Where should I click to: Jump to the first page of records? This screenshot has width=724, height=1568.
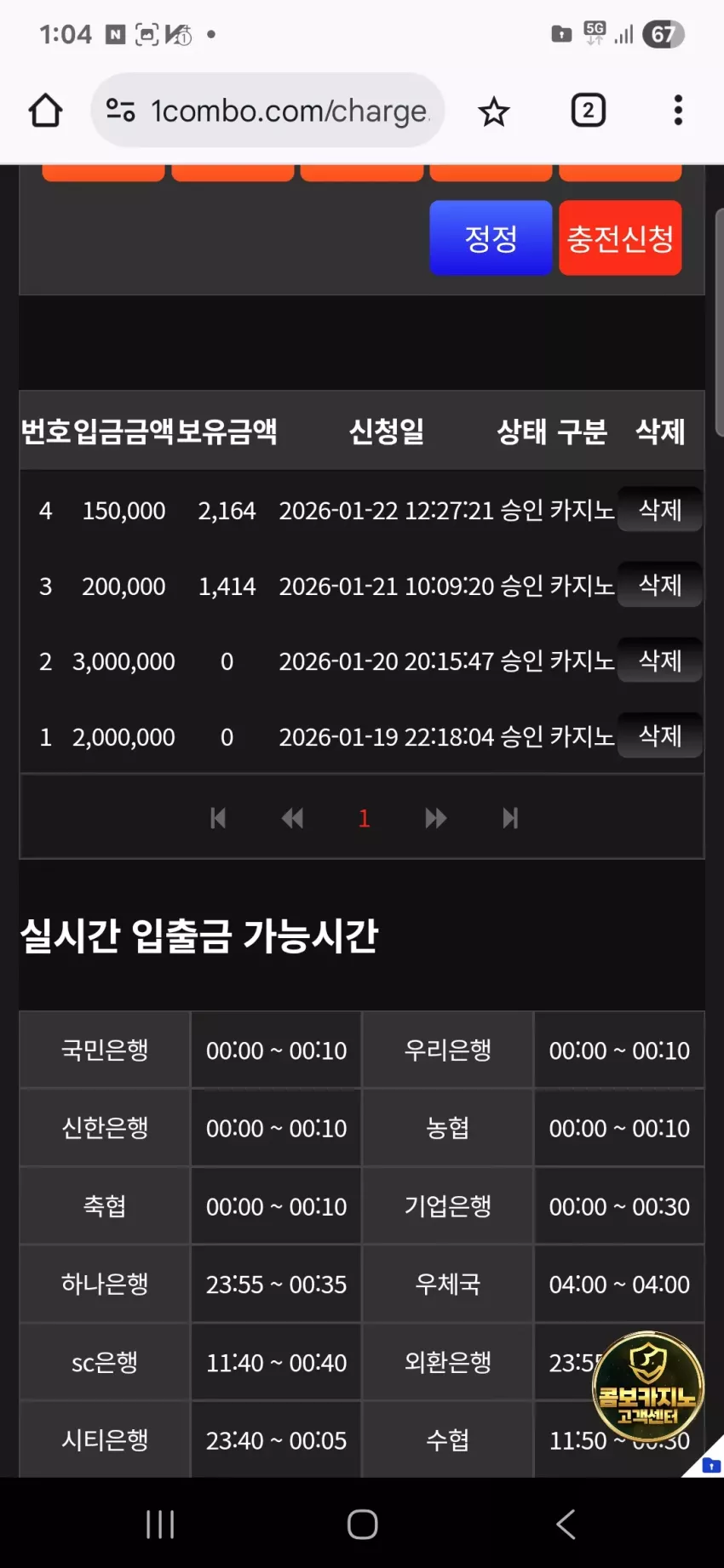click(x=218, y=818)
